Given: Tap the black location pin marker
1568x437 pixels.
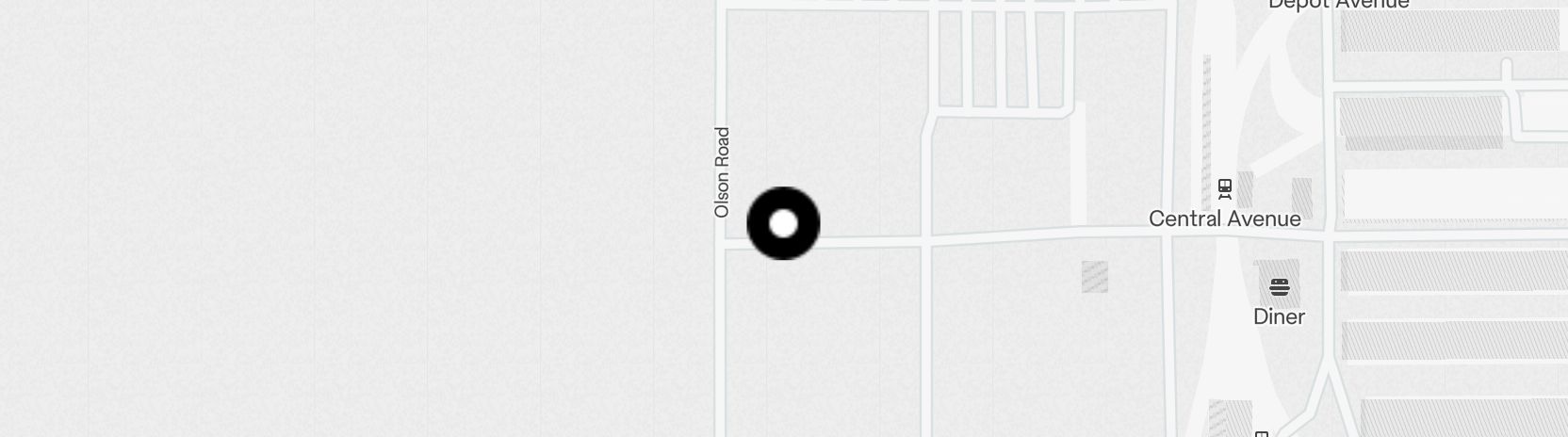Looking at the screenshot, I should (783, 223).
